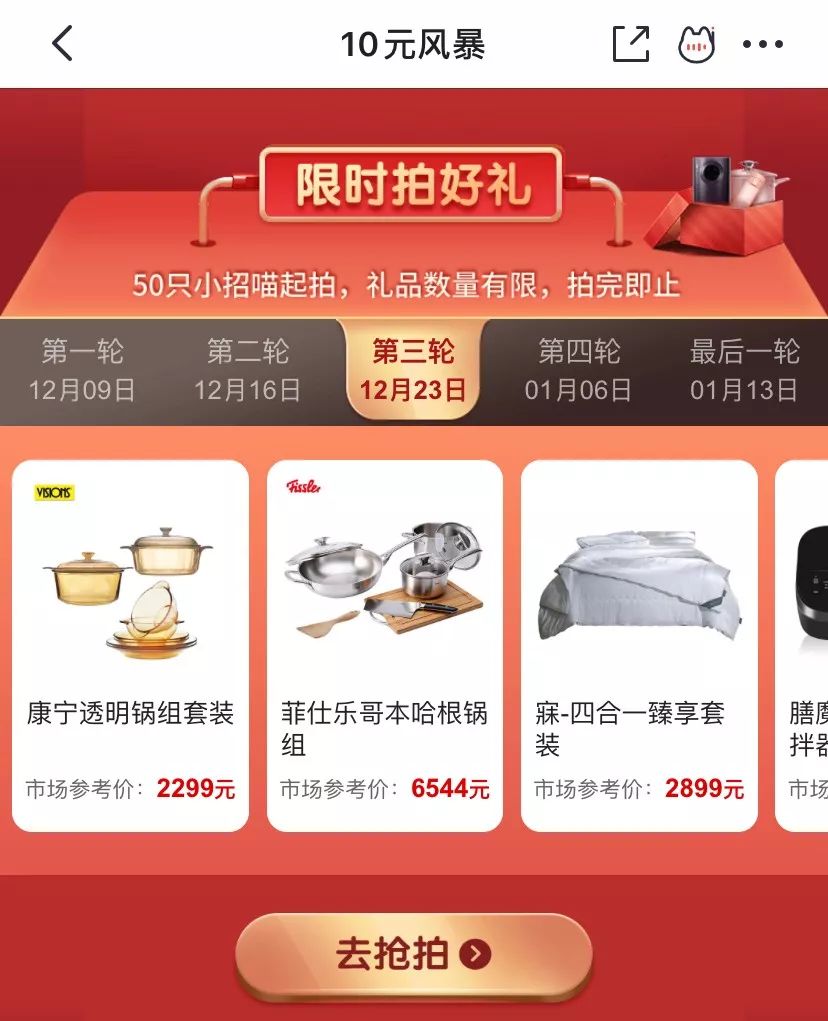The height and width of the screenshot is (1021, 828).
Task: Tap the white bedding product photo
Action: click(x=638, y=585)
